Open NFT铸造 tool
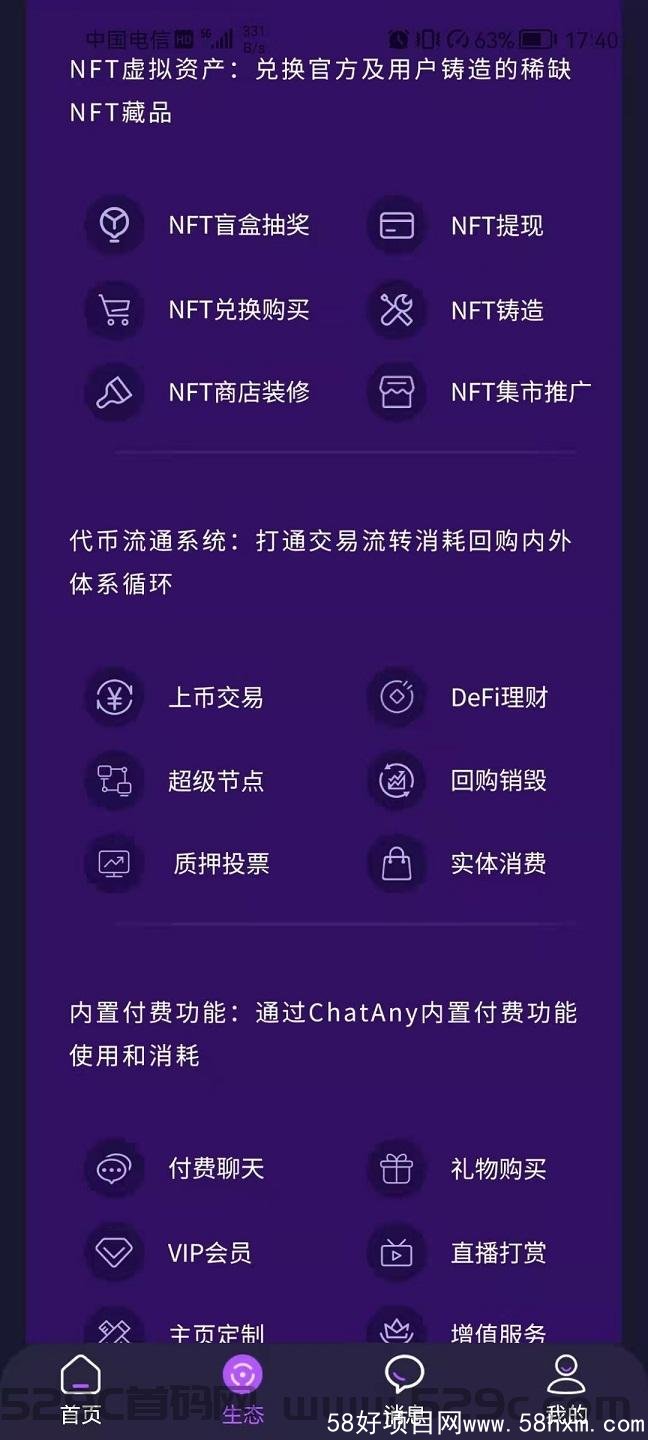 [460, 310]
